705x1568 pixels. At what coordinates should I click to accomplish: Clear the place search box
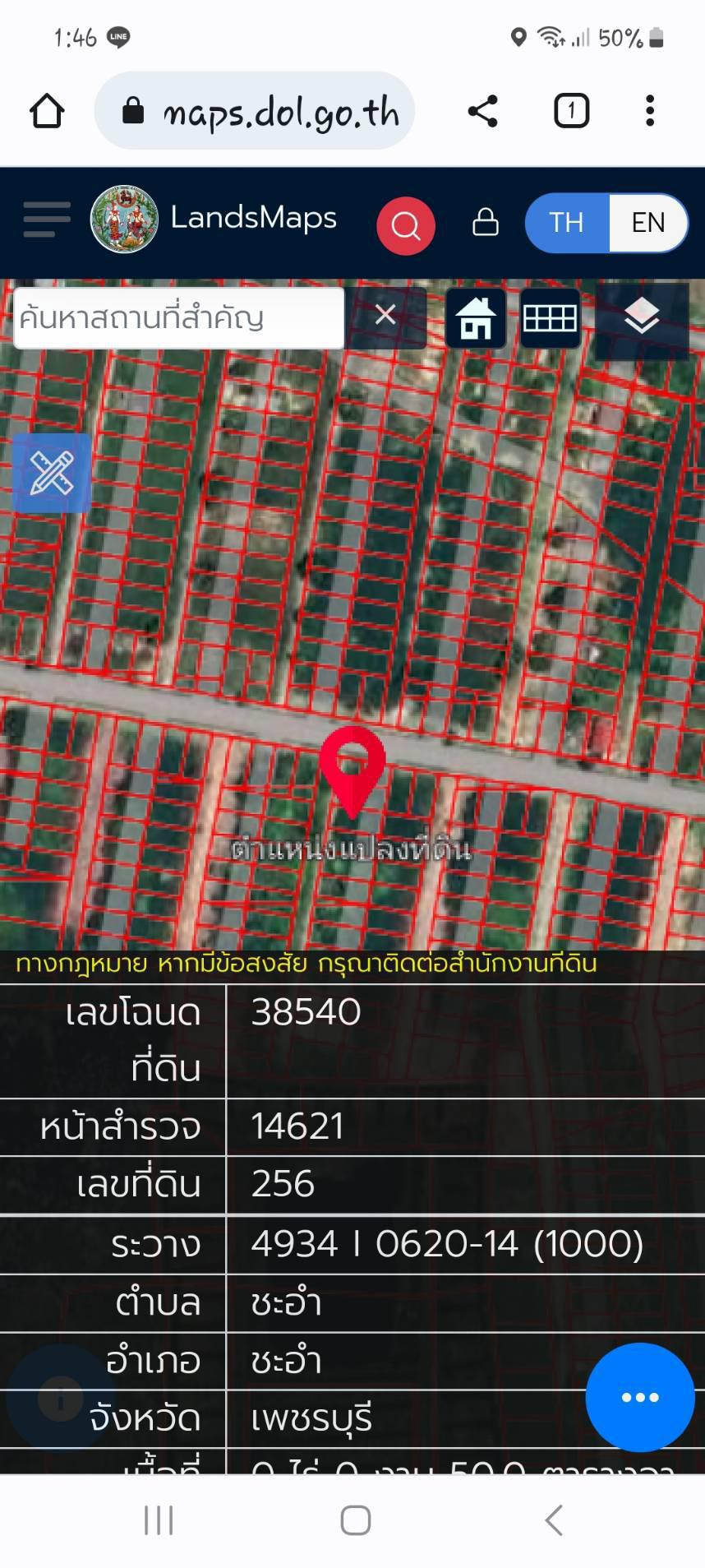point(385,315)
